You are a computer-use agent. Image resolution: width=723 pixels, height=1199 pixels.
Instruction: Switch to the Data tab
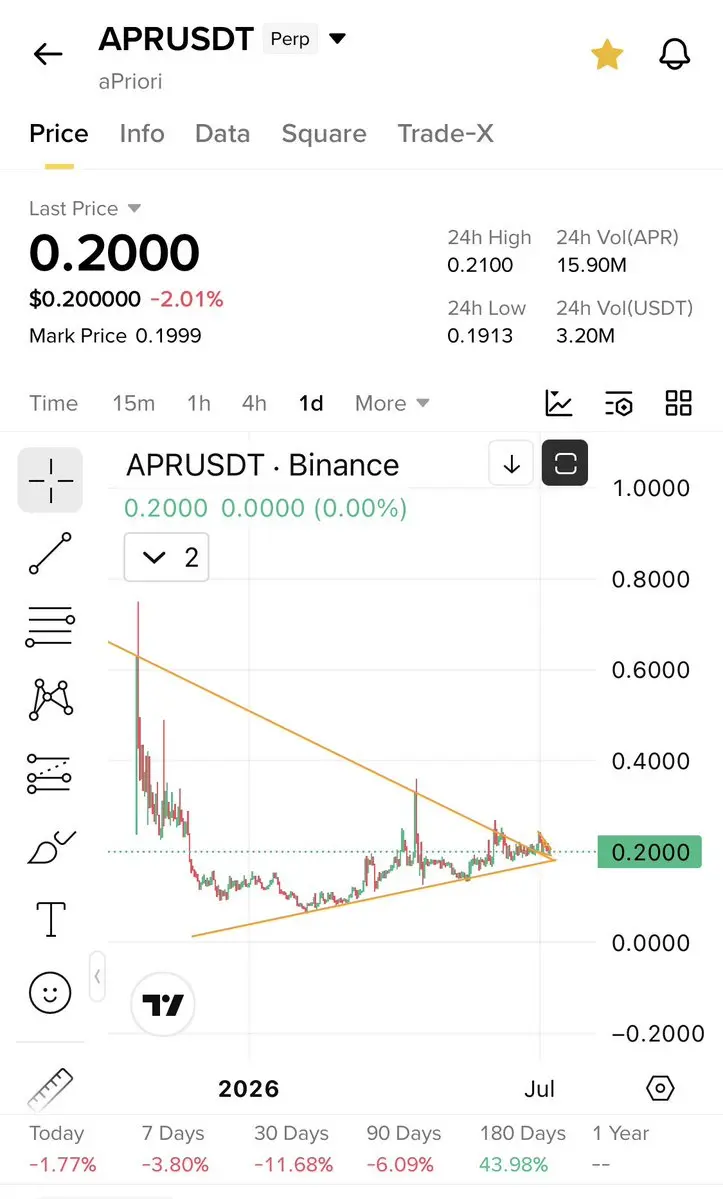[222, 134]
